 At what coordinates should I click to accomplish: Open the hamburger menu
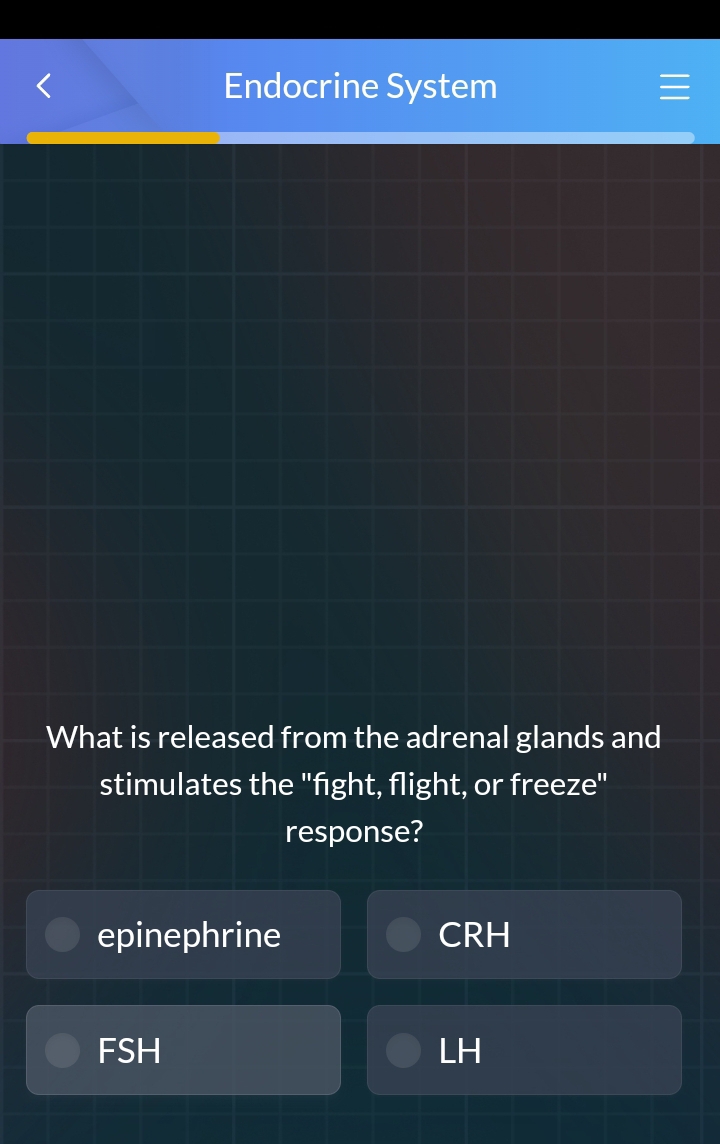point(675,87)
